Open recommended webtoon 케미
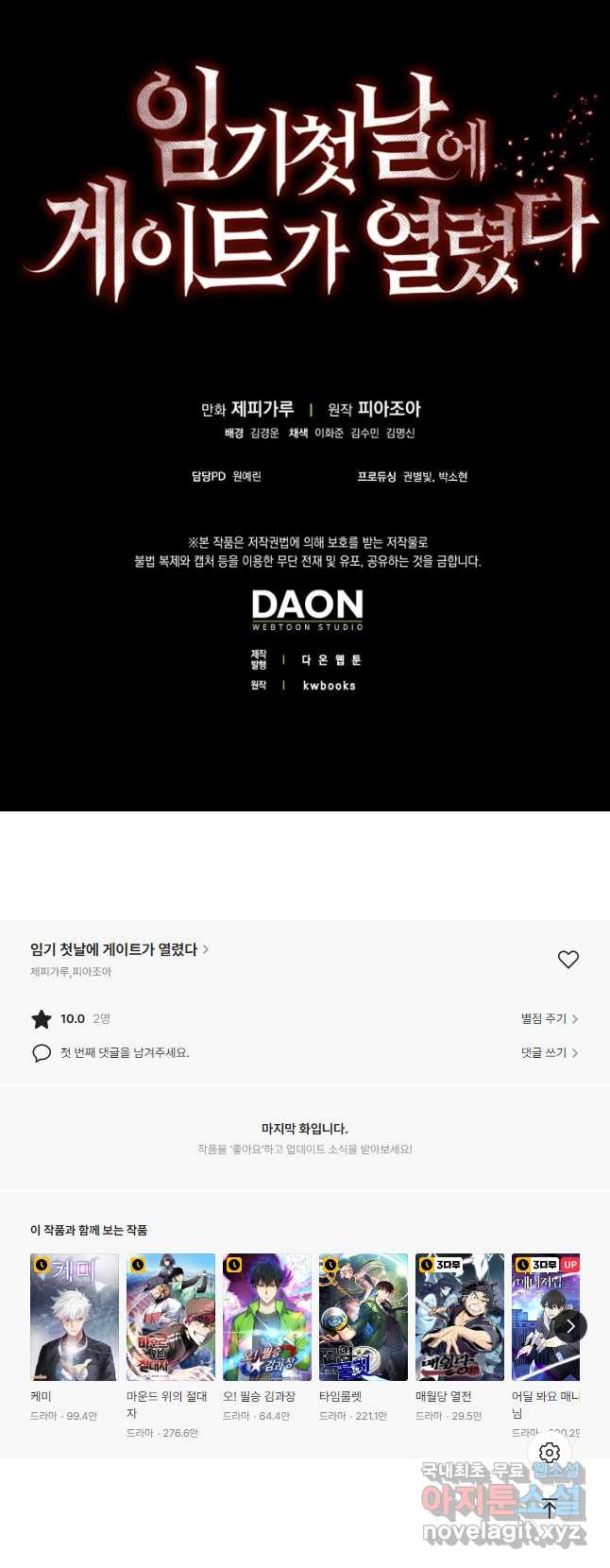The width and height of the screenshot is (610, 1568). [x=75, y=1317]
